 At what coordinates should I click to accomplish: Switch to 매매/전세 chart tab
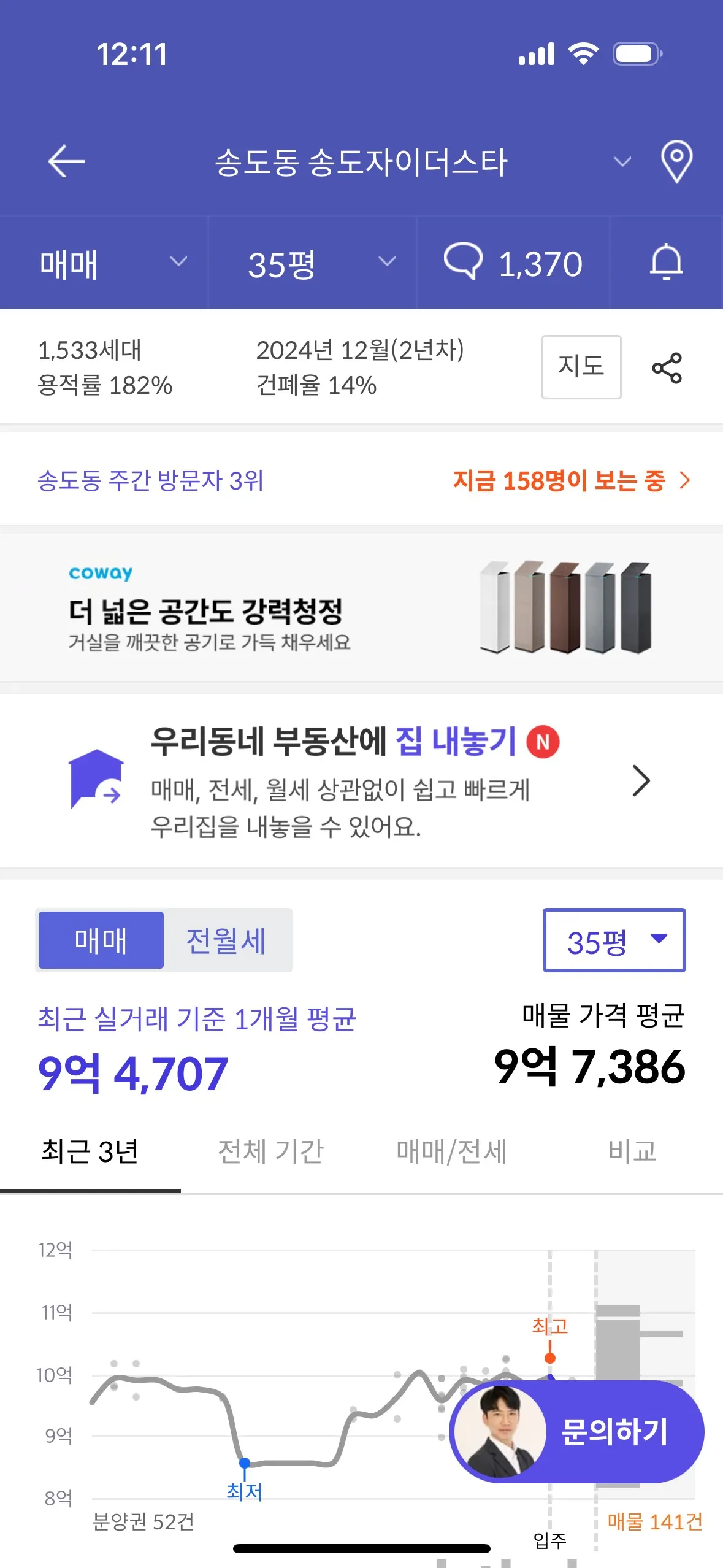(x=451, y=1151)
